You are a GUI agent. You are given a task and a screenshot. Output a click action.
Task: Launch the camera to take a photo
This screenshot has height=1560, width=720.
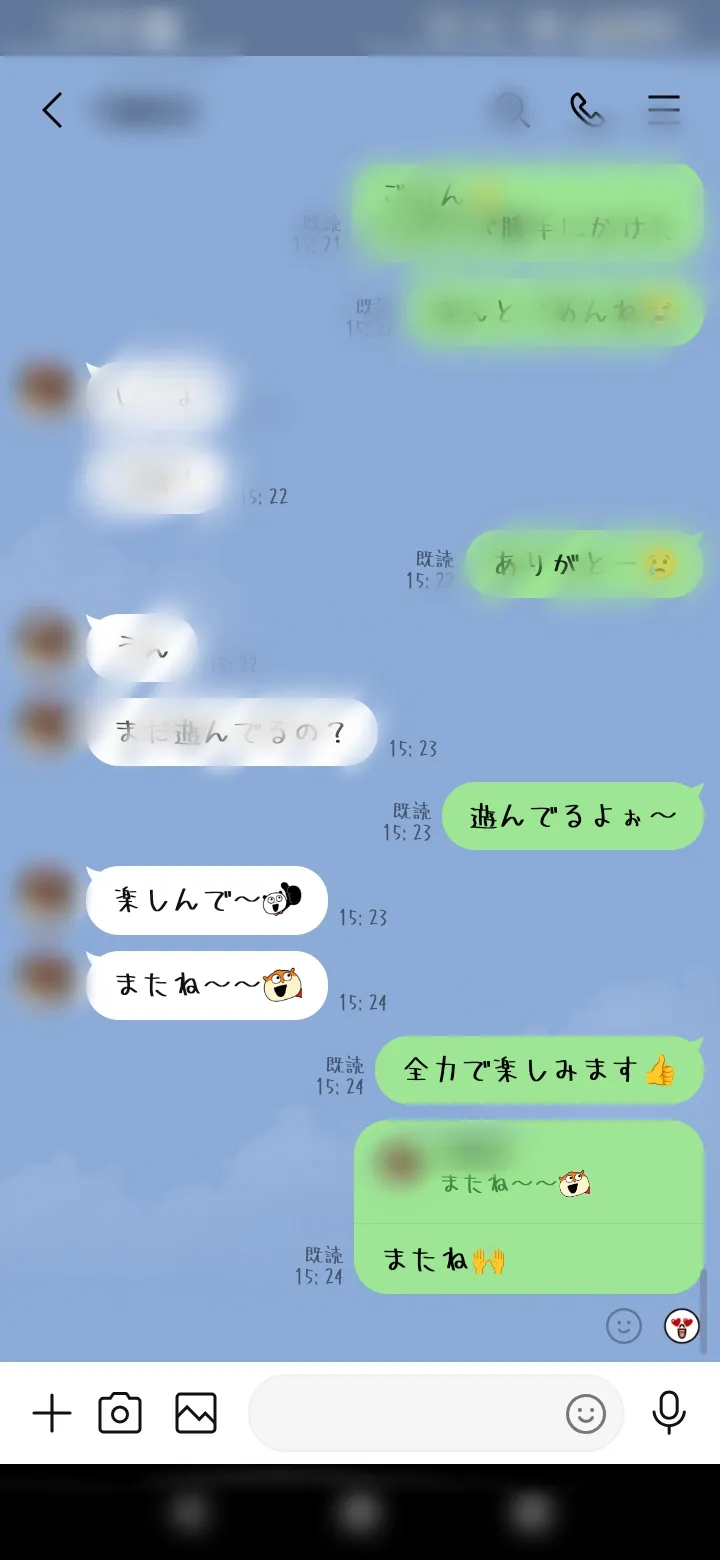120,1413
